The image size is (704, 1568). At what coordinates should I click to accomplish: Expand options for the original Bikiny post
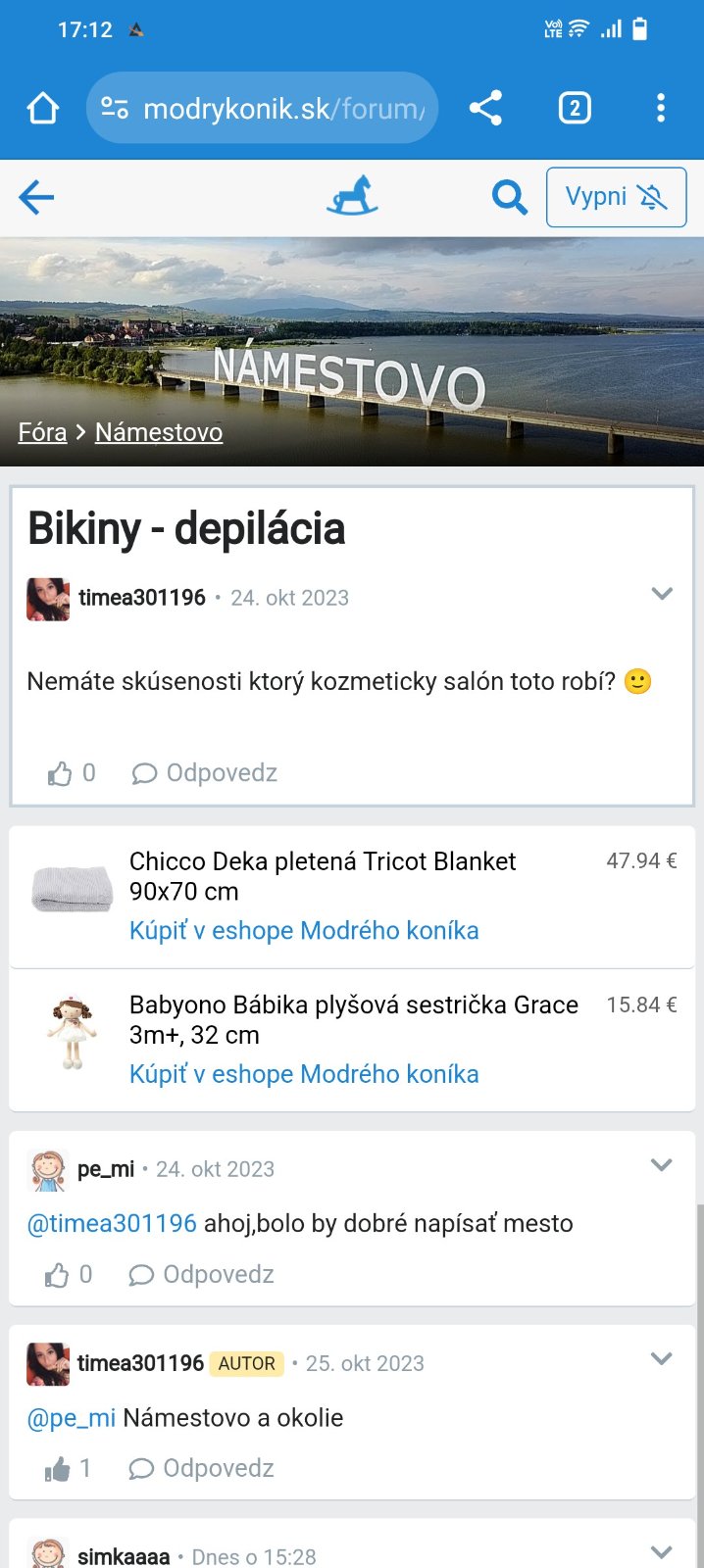[x=662, y=594]
